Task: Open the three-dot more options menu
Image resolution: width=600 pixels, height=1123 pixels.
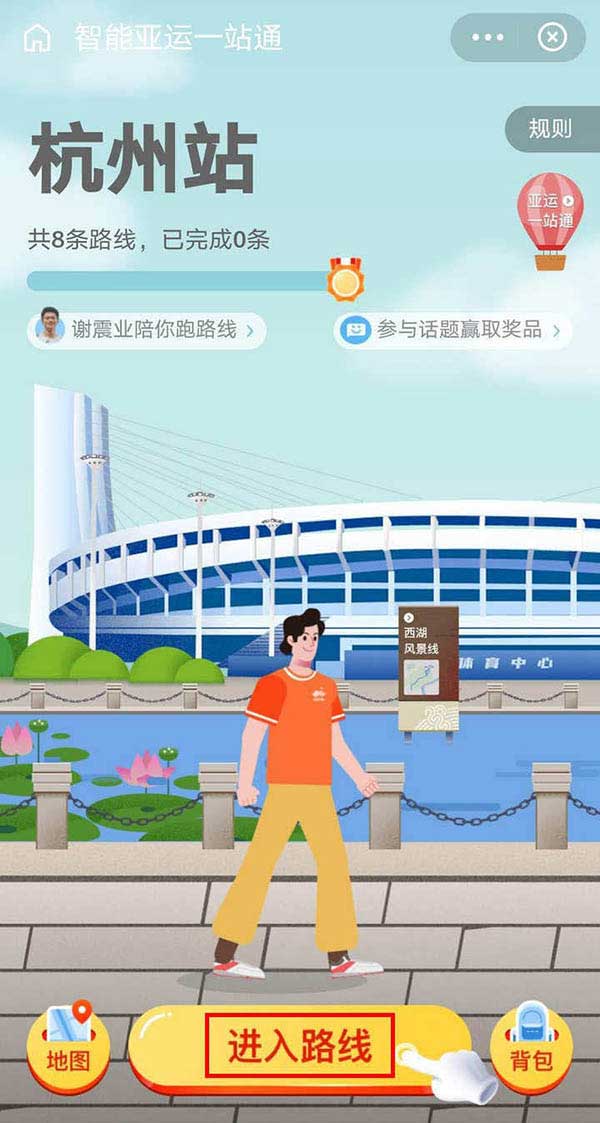Action: coord(488,38)
